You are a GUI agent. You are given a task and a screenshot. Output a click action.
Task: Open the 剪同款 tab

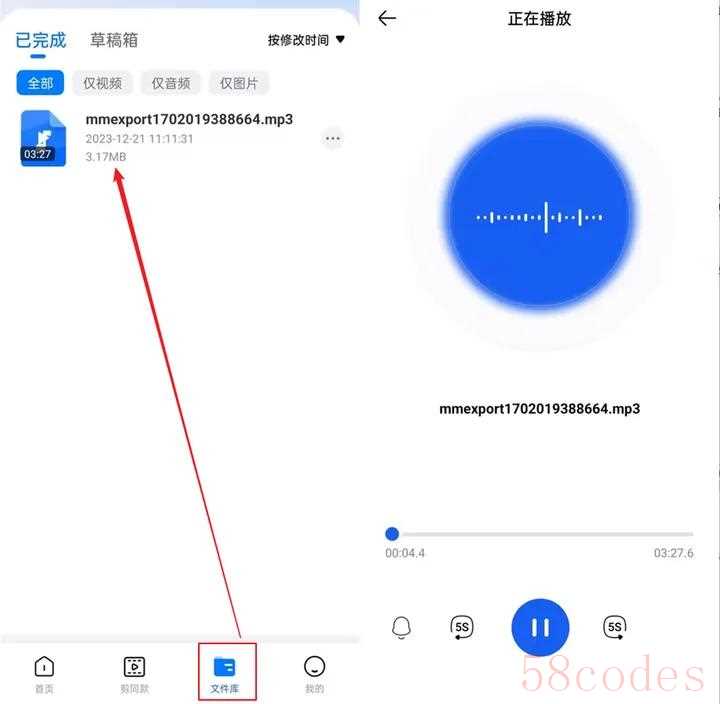point(134,673)
